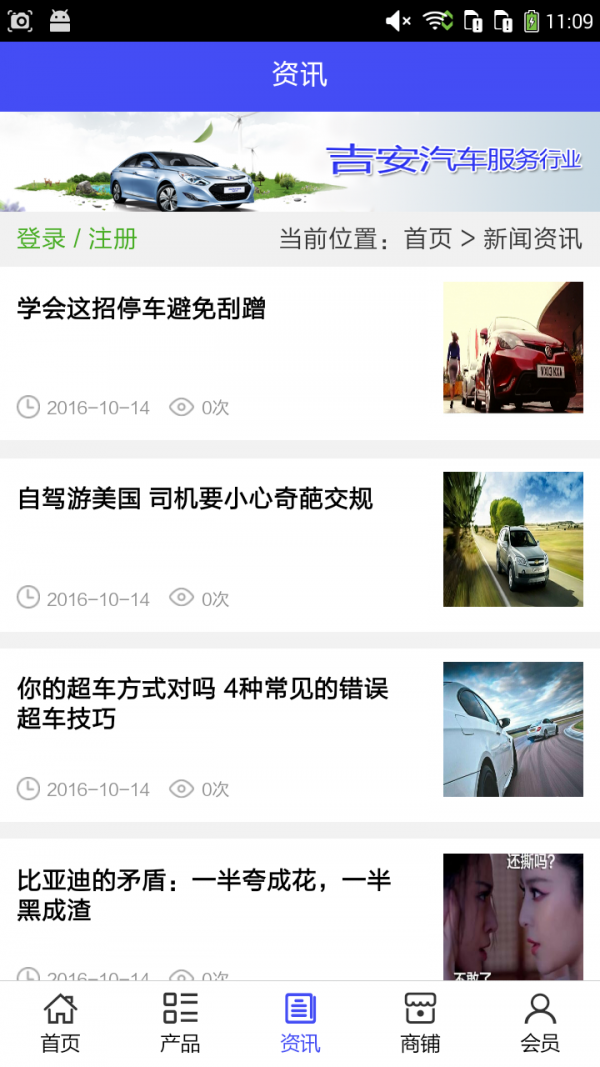The image size is (600, 1067).
Task: Open the 商铺 tab
Action: 420,1023
